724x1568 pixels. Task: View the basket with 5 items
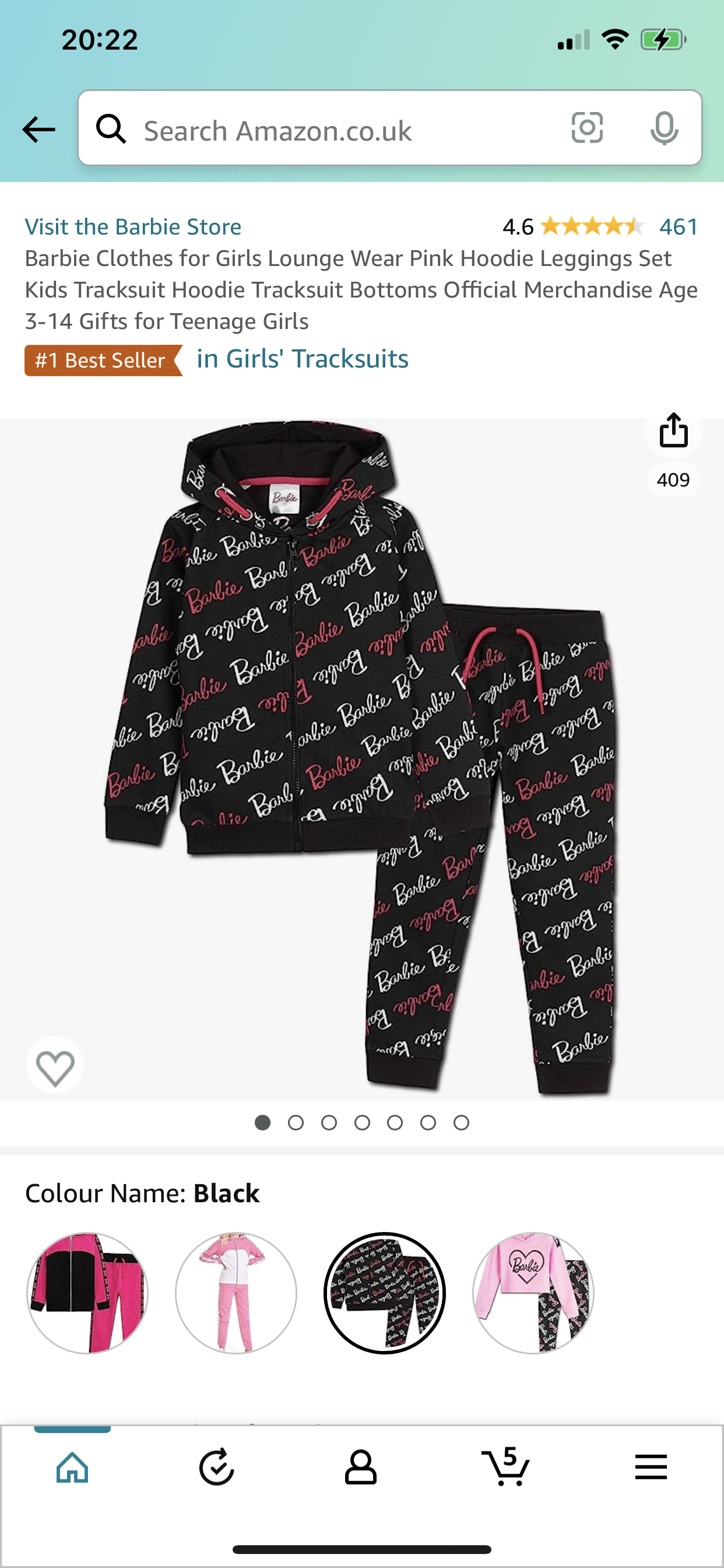click(505, 1468)
